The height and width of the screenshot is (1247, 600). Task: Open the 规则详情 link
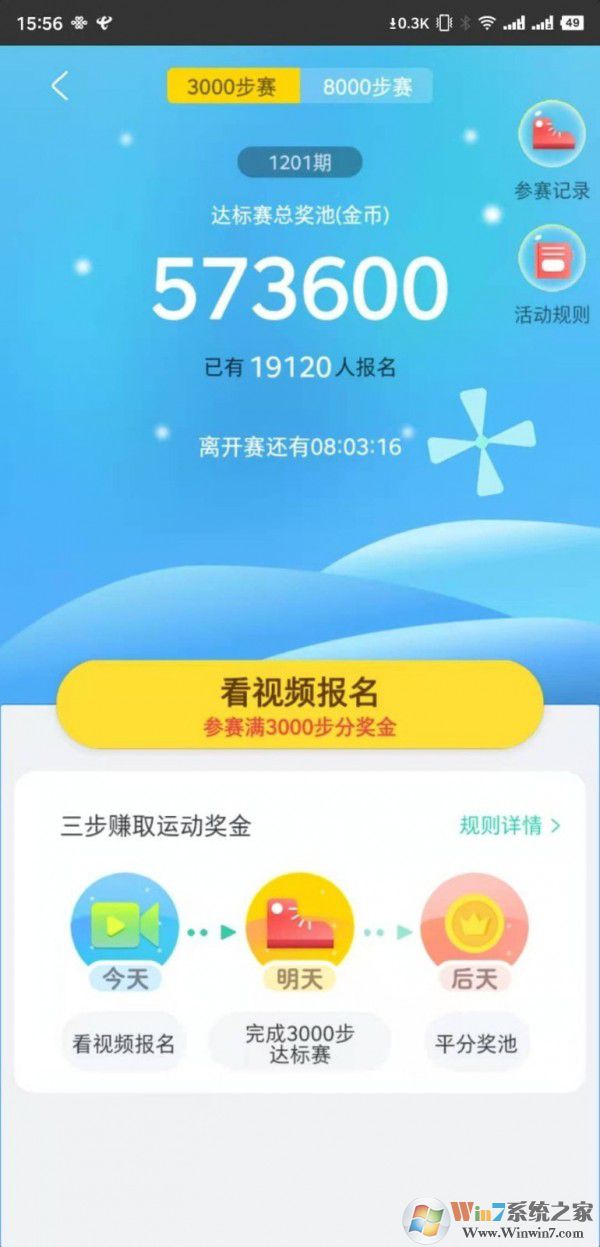510,825
